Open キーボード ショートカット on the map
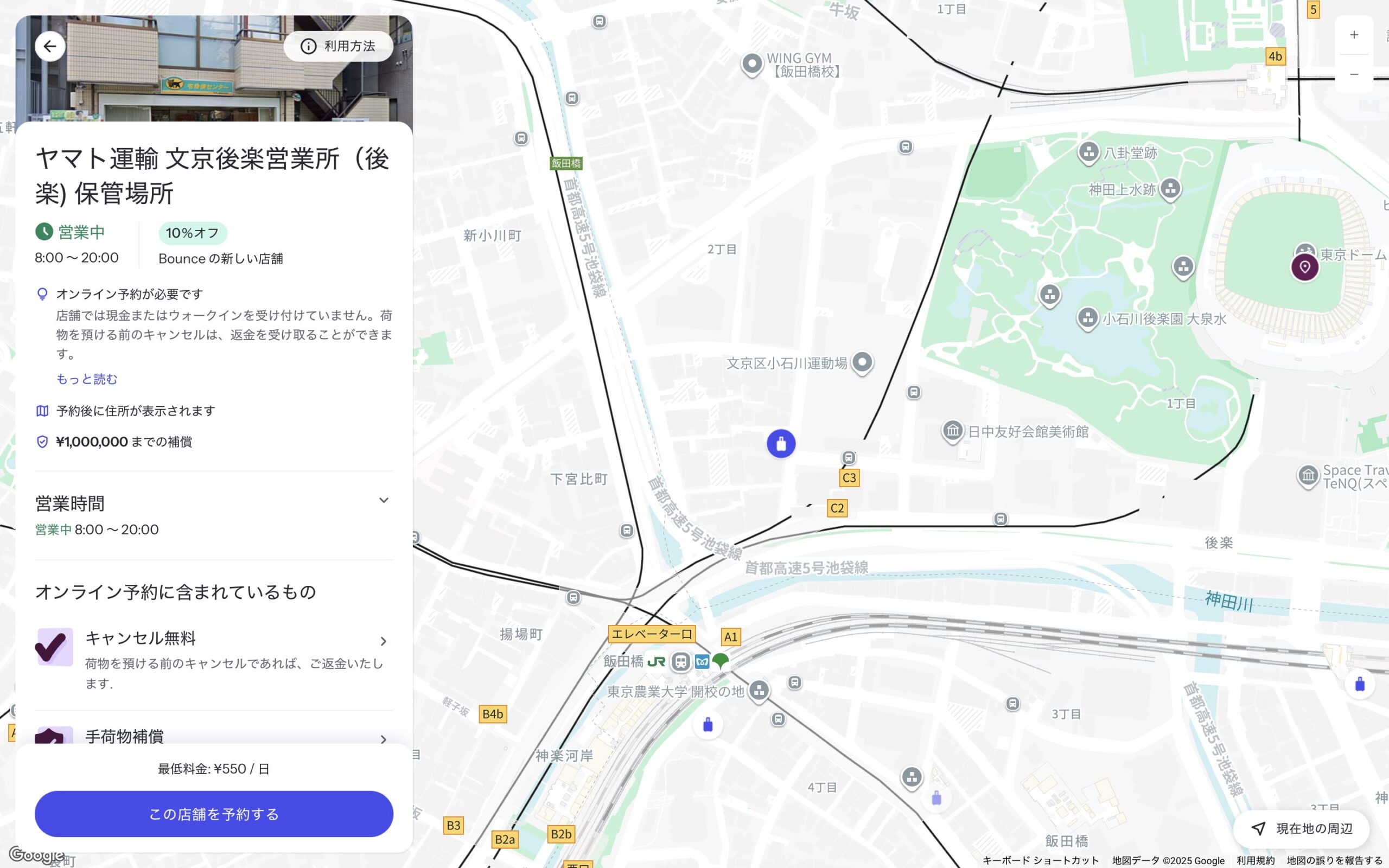This screenshot has width=1389, height=868. (x=1041, y=860)
